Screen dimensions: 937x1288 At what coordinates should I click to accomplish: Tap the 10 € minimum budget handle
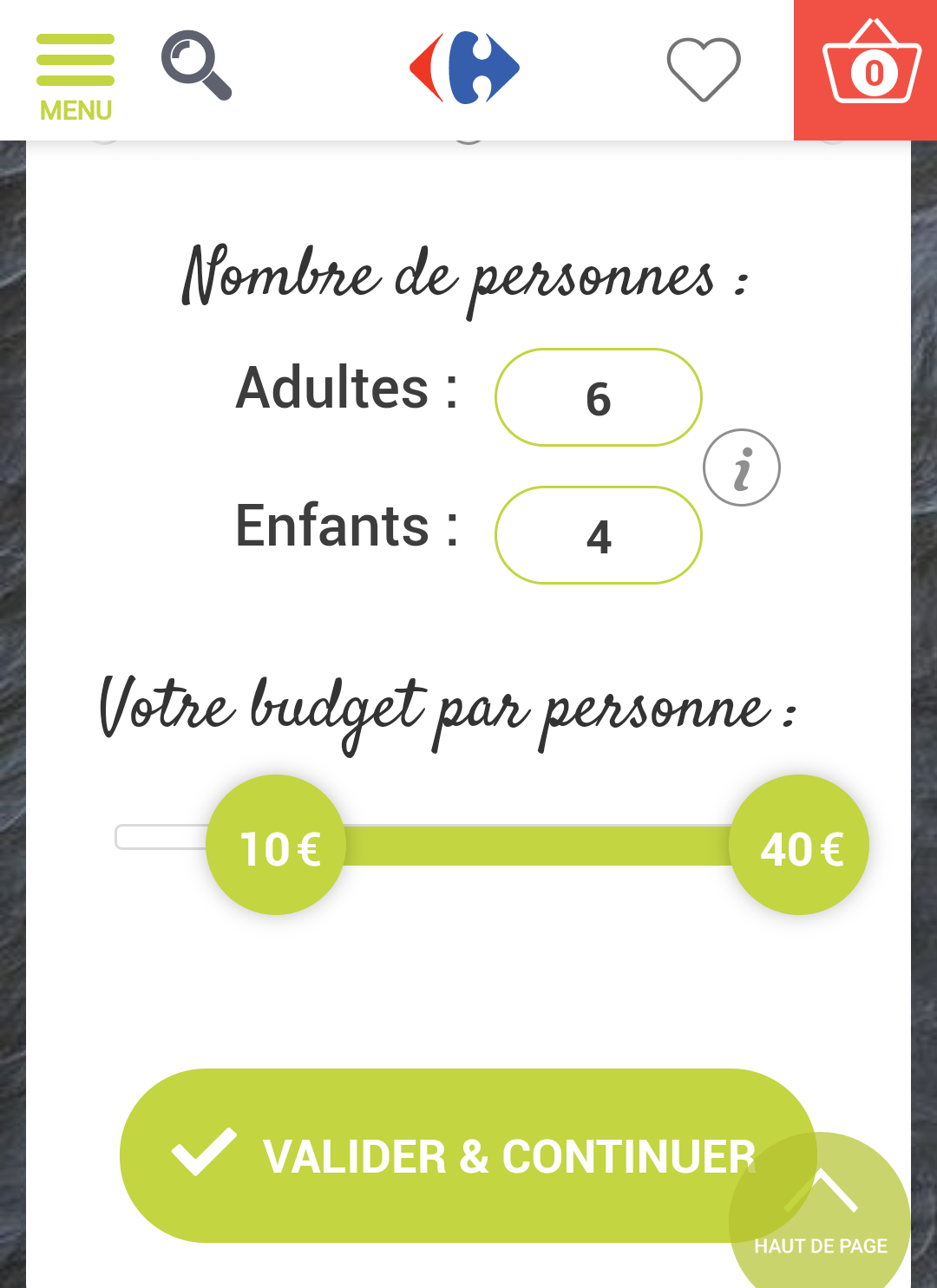(x=276, y=845)
